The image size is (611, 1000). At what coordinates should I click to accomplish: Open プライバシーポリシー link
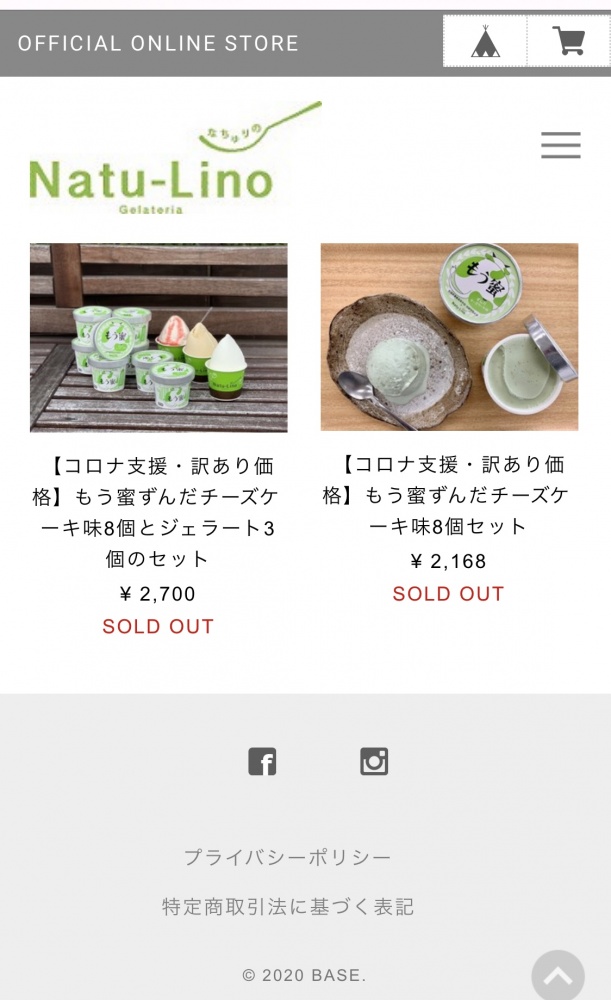[288, 857]
